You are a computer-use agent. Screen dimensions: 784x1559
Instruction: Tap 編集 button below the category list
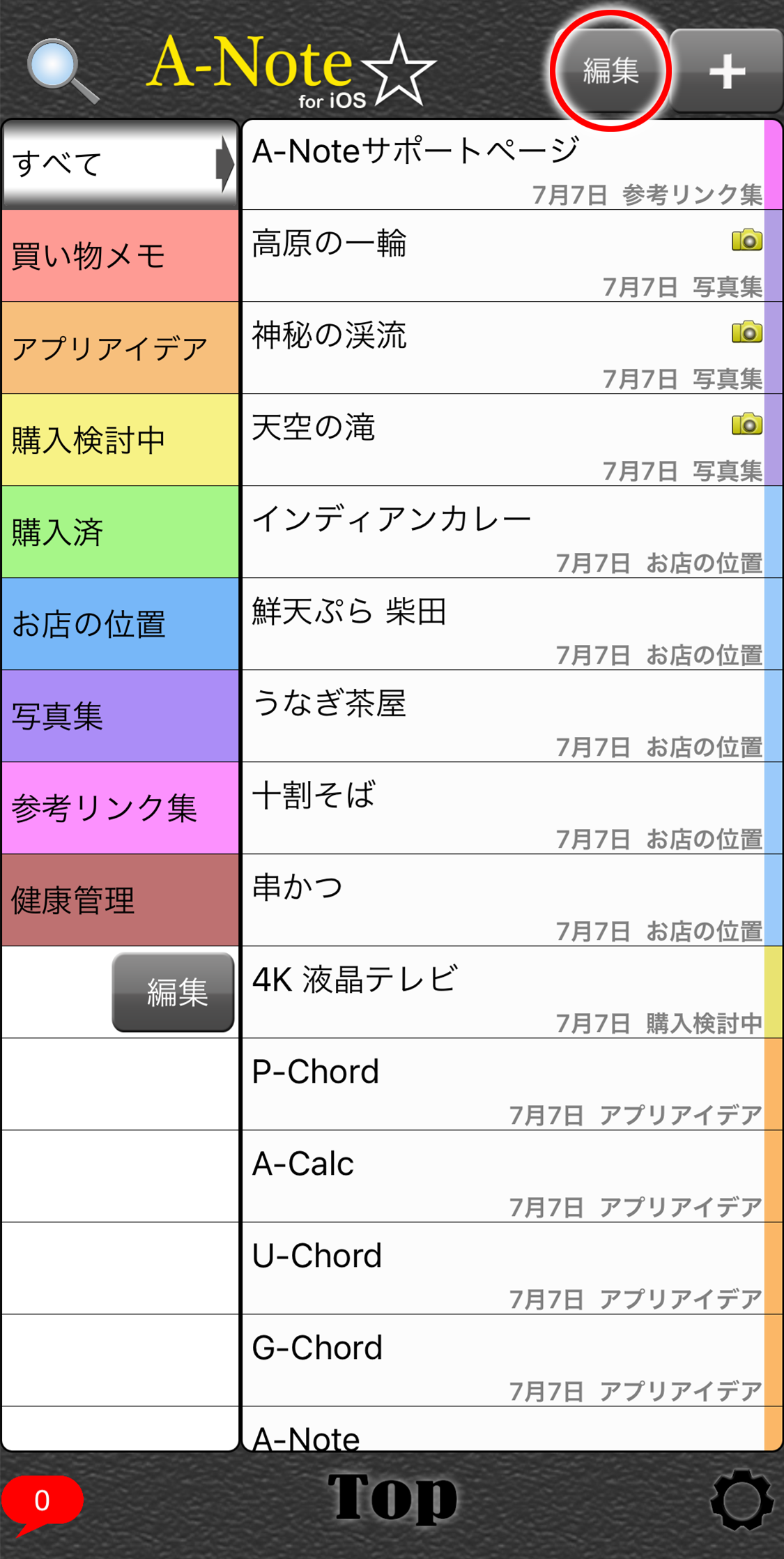[x=173, y=992]
